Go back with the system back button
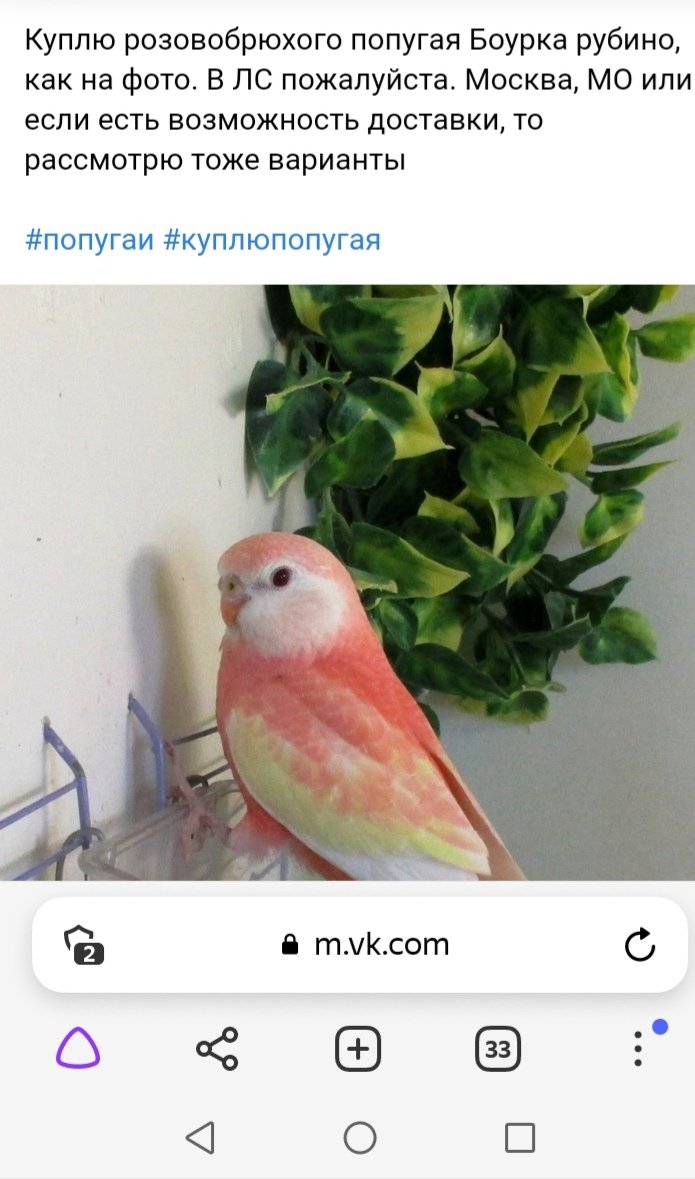The height and width of the screenshot is (1179, 695). (200, 1137)
